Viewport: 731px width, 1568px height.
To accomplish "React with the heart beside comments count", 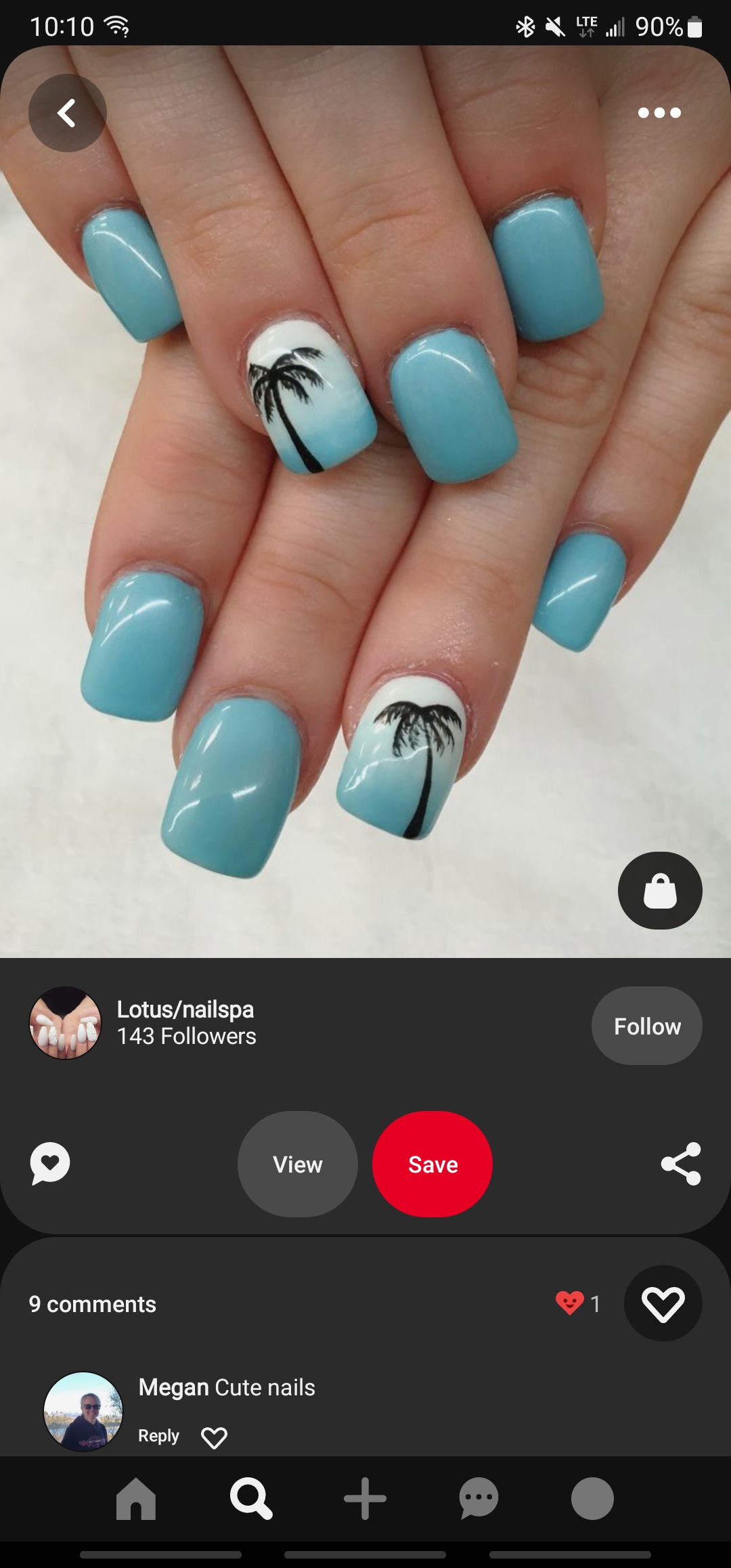I will tap(663, 1303).
